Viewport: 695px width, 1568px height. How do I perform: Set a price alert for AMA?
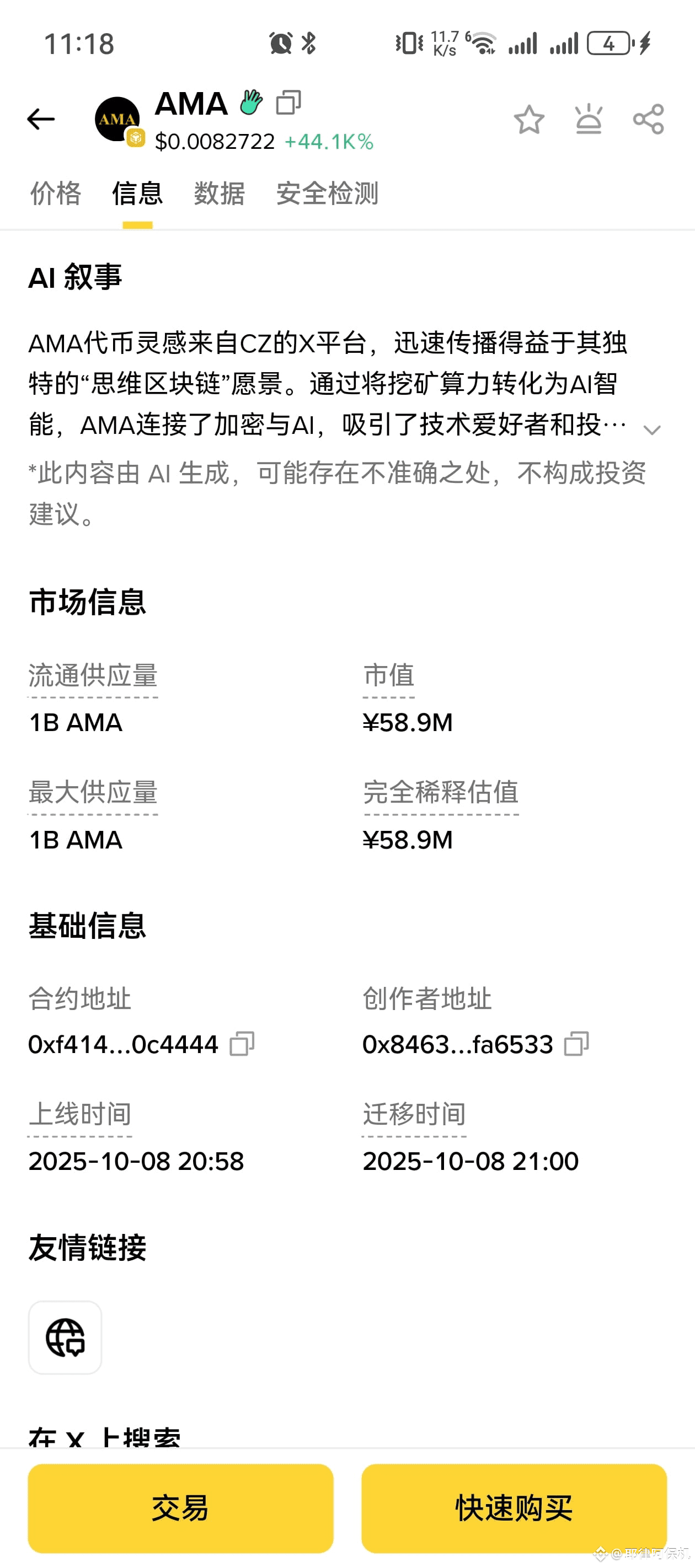click(x=589, y=119)
